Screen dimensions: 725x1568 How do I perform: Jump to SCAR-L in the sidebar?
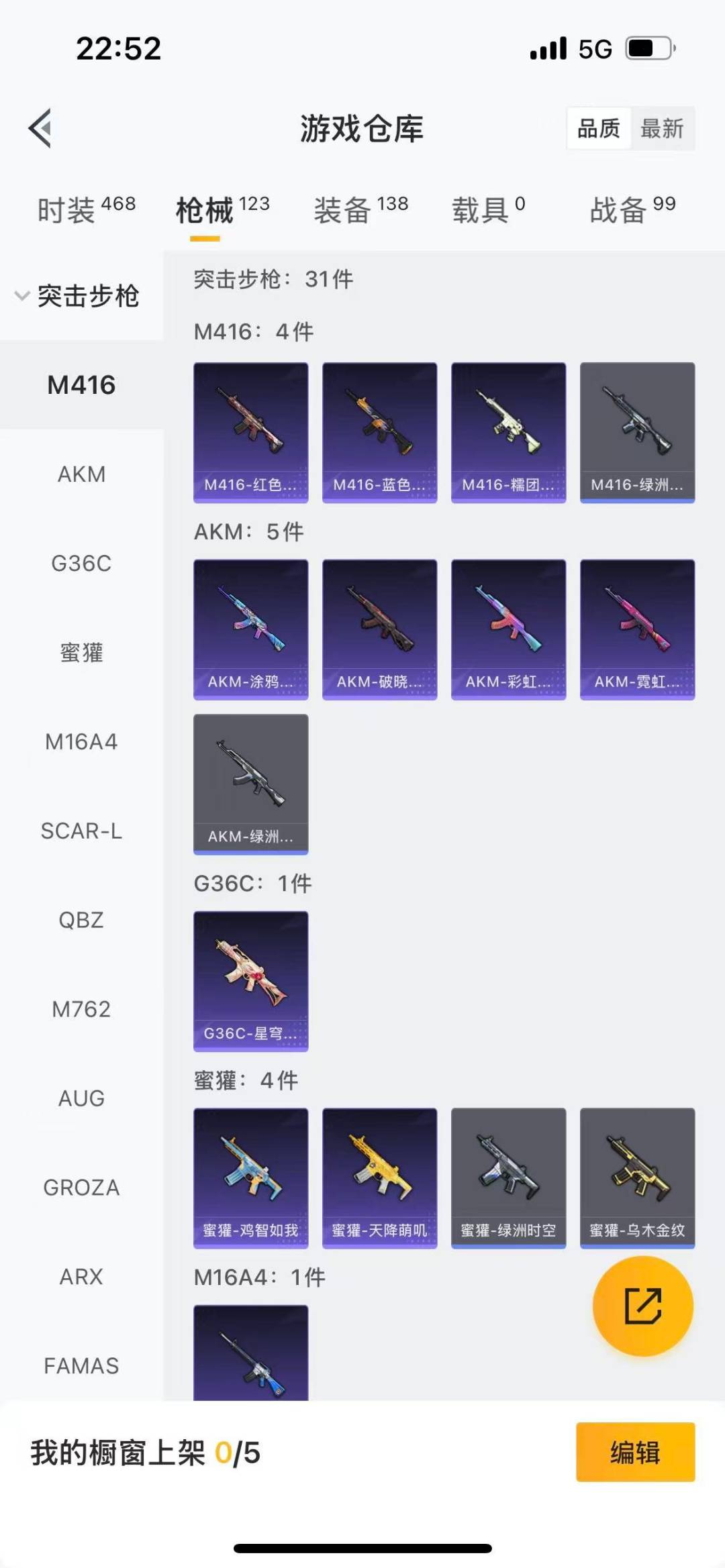81,831
